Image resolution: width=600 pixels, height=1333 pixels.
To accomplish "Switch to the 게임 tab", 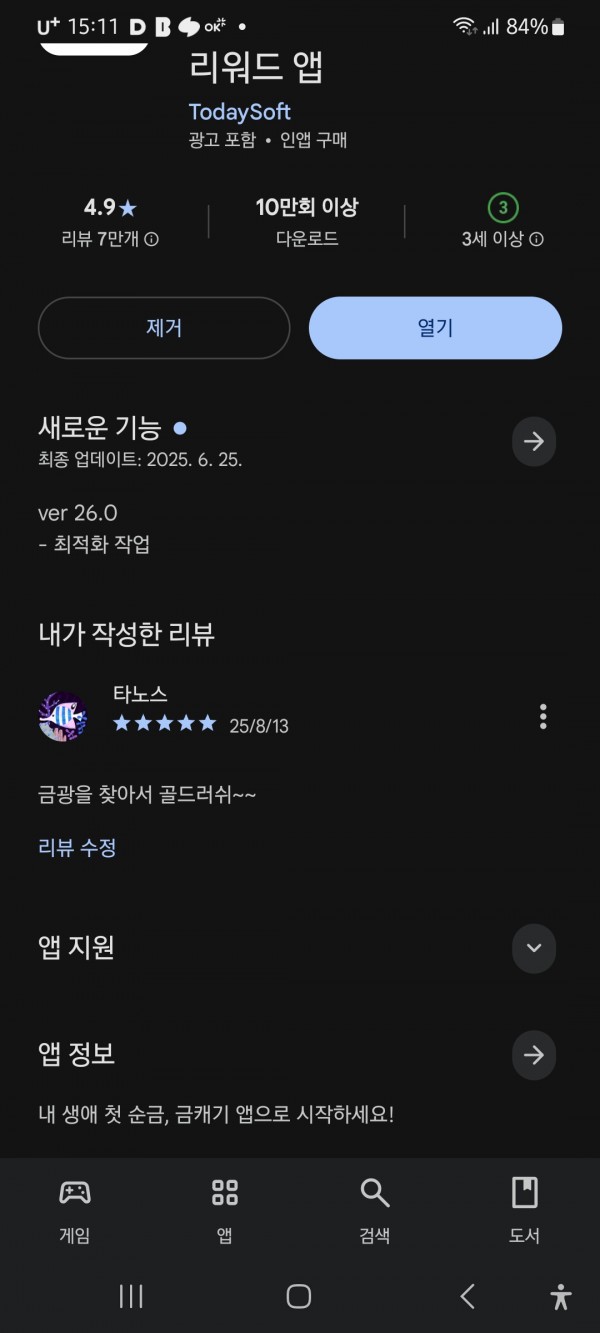I will [75, 1210].
